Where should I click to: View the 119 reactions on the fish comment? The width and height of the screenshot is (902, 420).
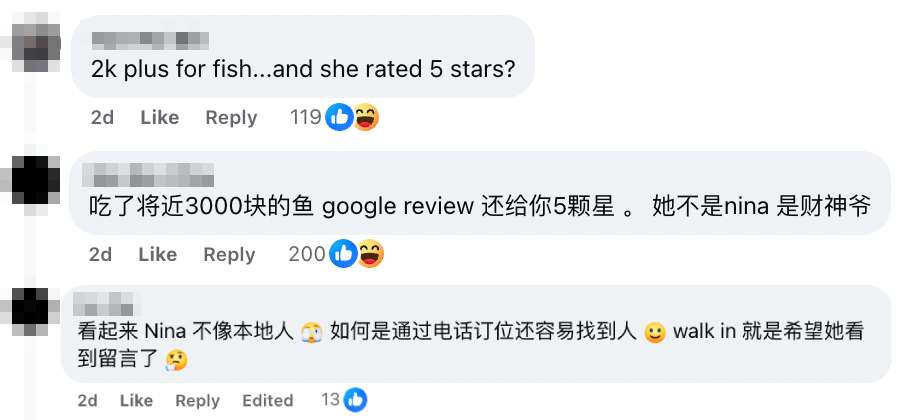point(335,118)
